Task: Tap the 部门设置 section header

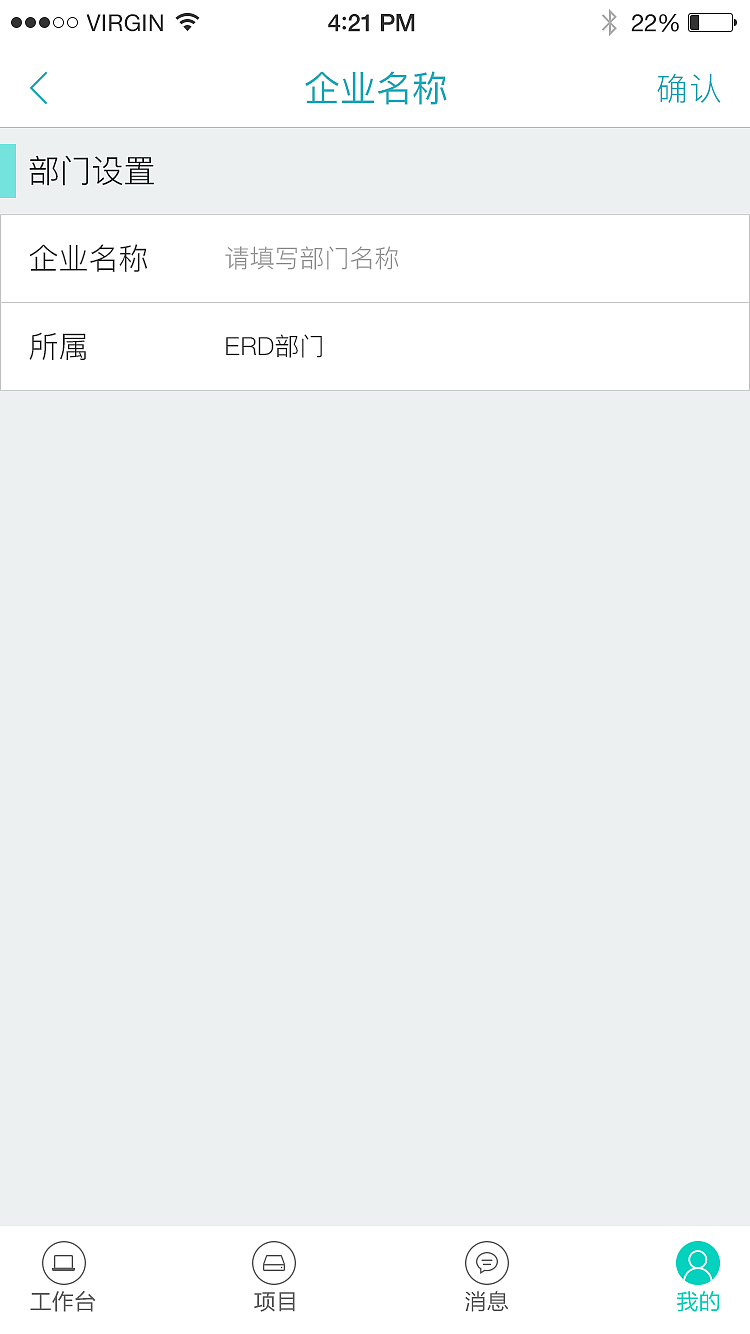Action: (x=91, y=172)
